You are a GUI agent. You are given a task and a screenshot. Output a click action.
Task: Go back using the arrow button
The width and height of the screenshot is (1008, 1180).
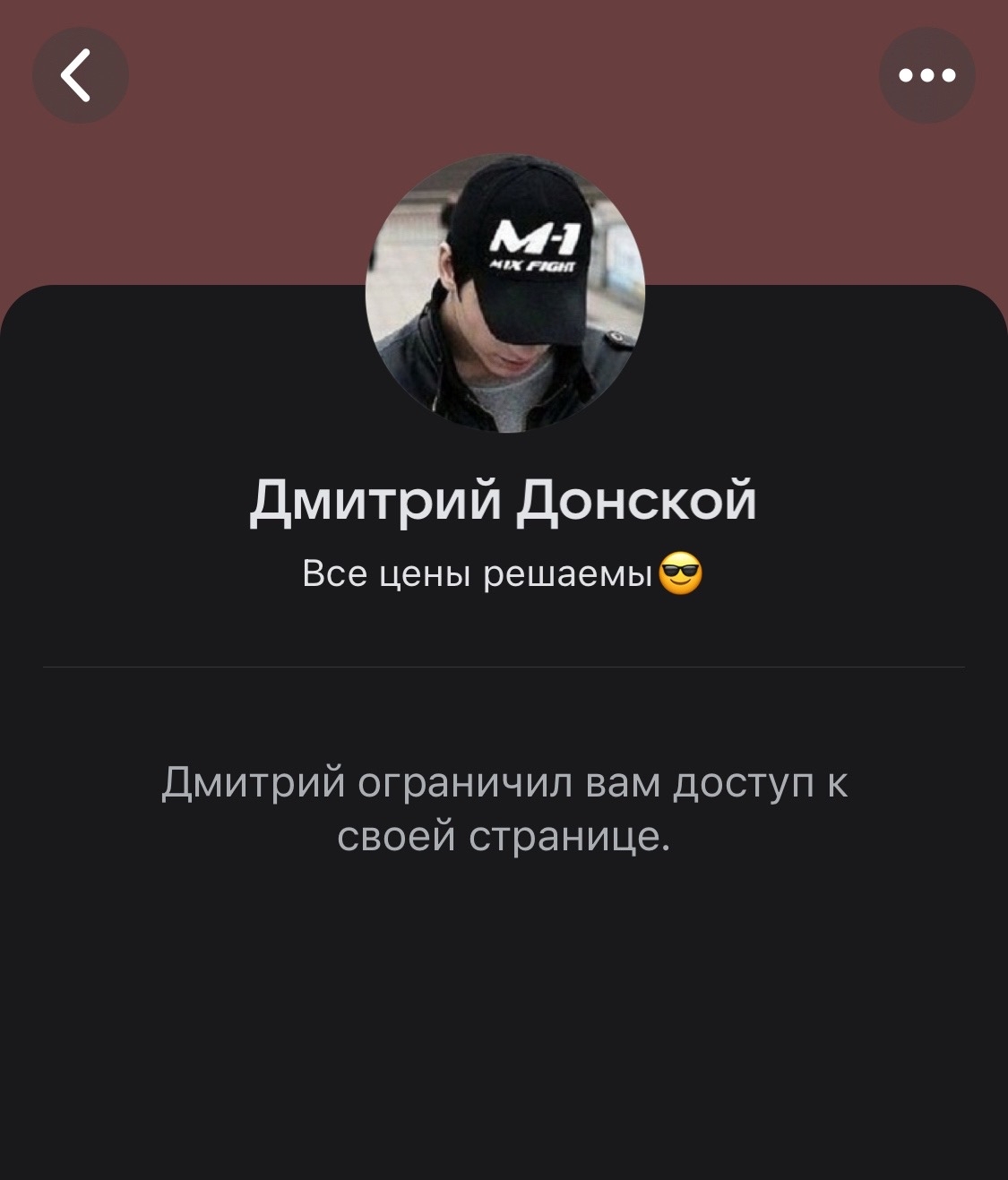[80, 75]
